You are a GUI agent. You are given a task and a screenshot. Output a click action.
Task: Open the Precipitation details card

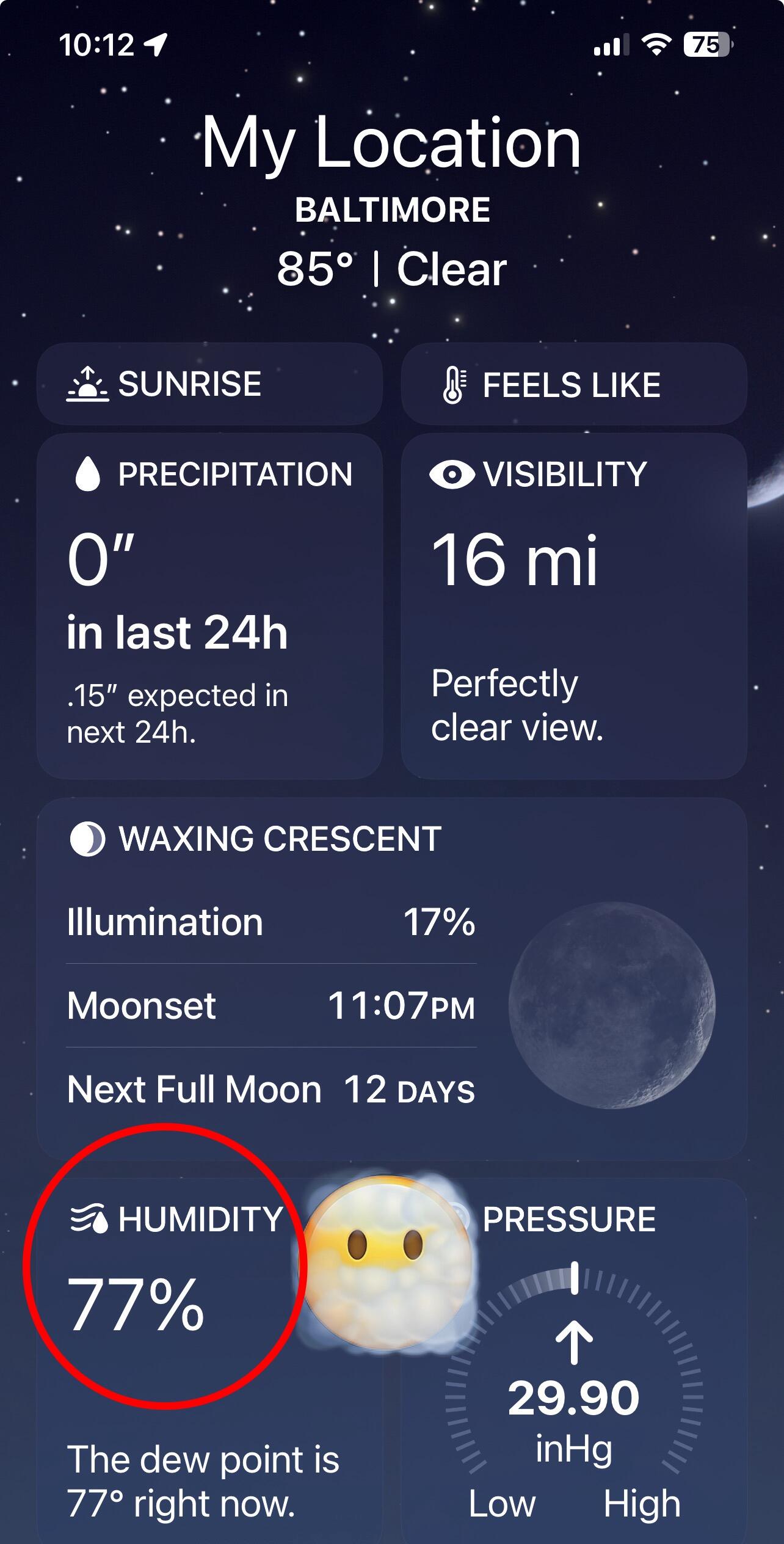209,606
